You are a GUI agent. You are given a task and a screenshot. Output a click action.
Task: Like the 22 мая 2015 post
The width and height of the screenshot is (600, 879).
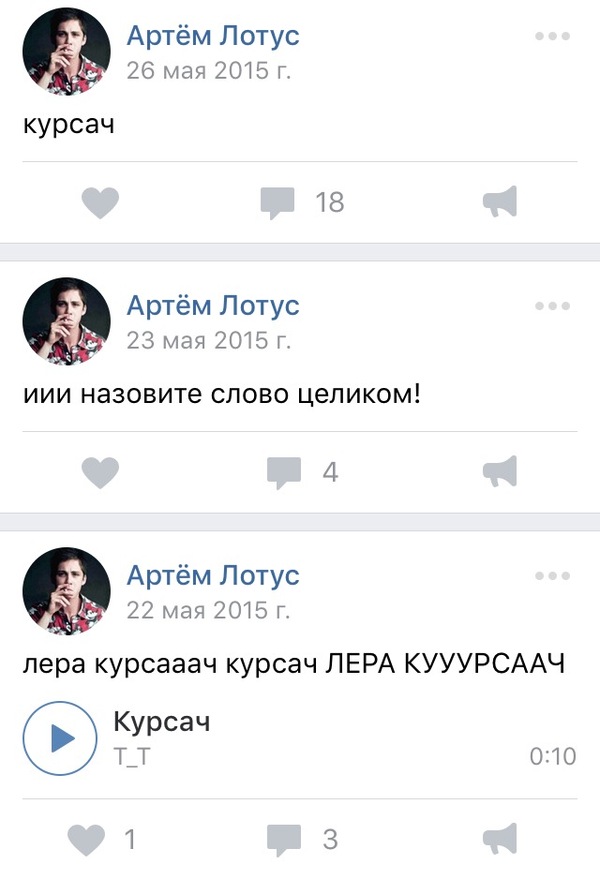click(x=85, y=838)
